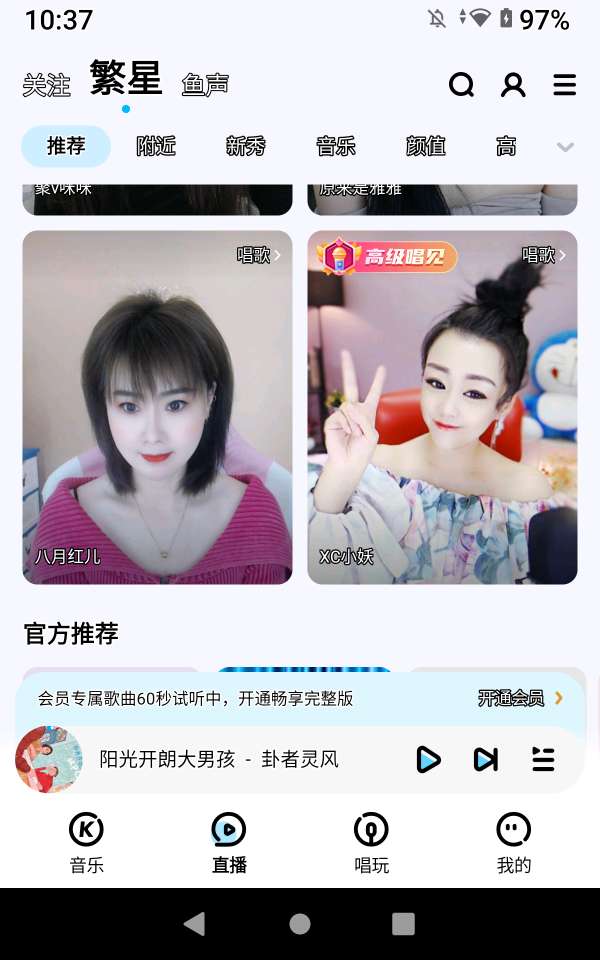Switch to the 关注 top tab
Image resolution: width=600 pixels, height=960 pixels.
pos(47,85)
